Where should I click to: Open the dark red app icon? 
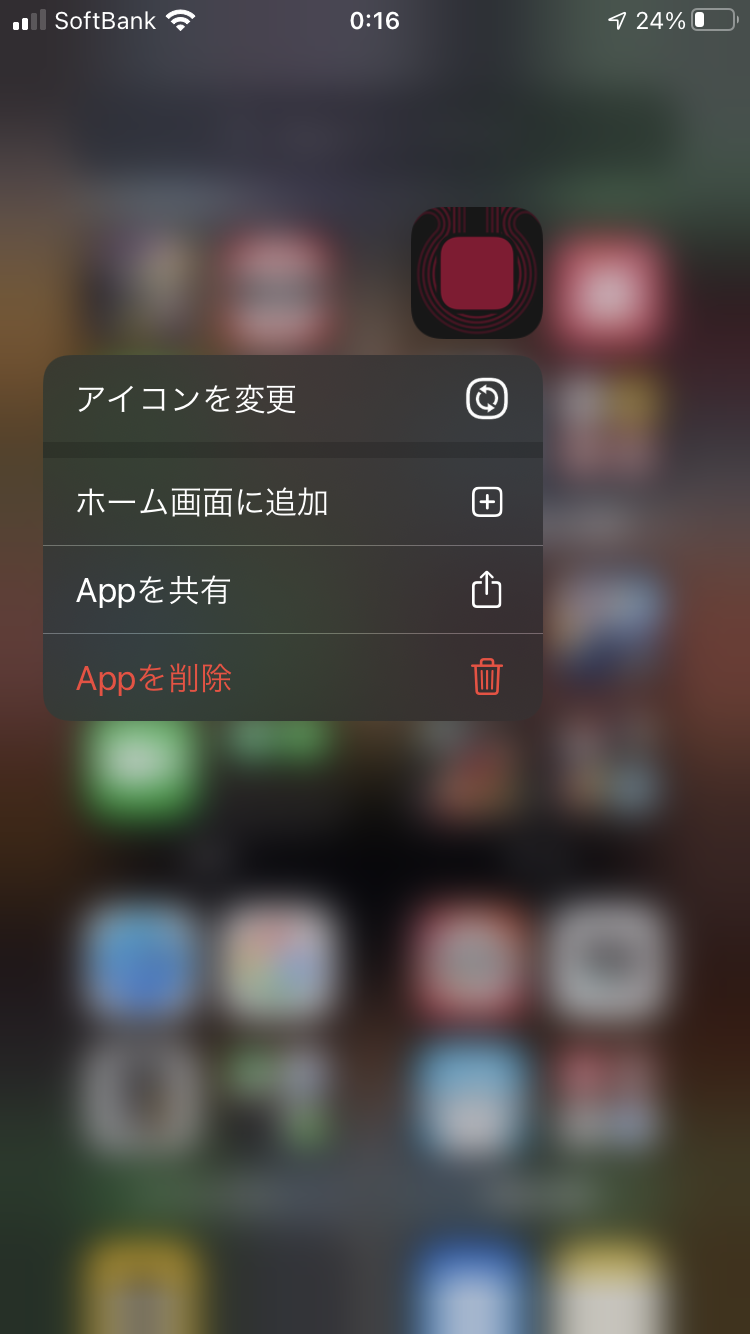click(477, 272)
